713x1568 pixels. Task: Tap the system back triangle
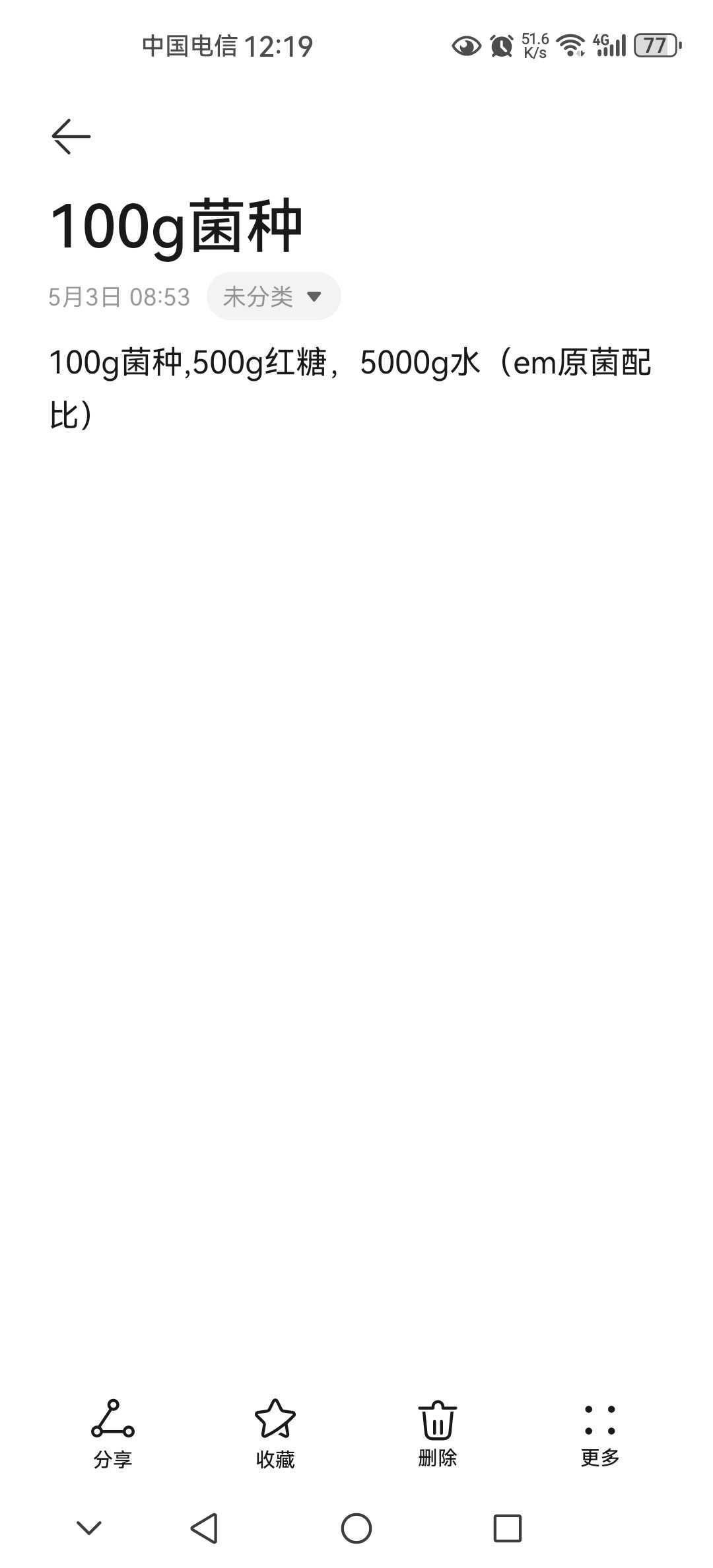(x=204, y=1528)
